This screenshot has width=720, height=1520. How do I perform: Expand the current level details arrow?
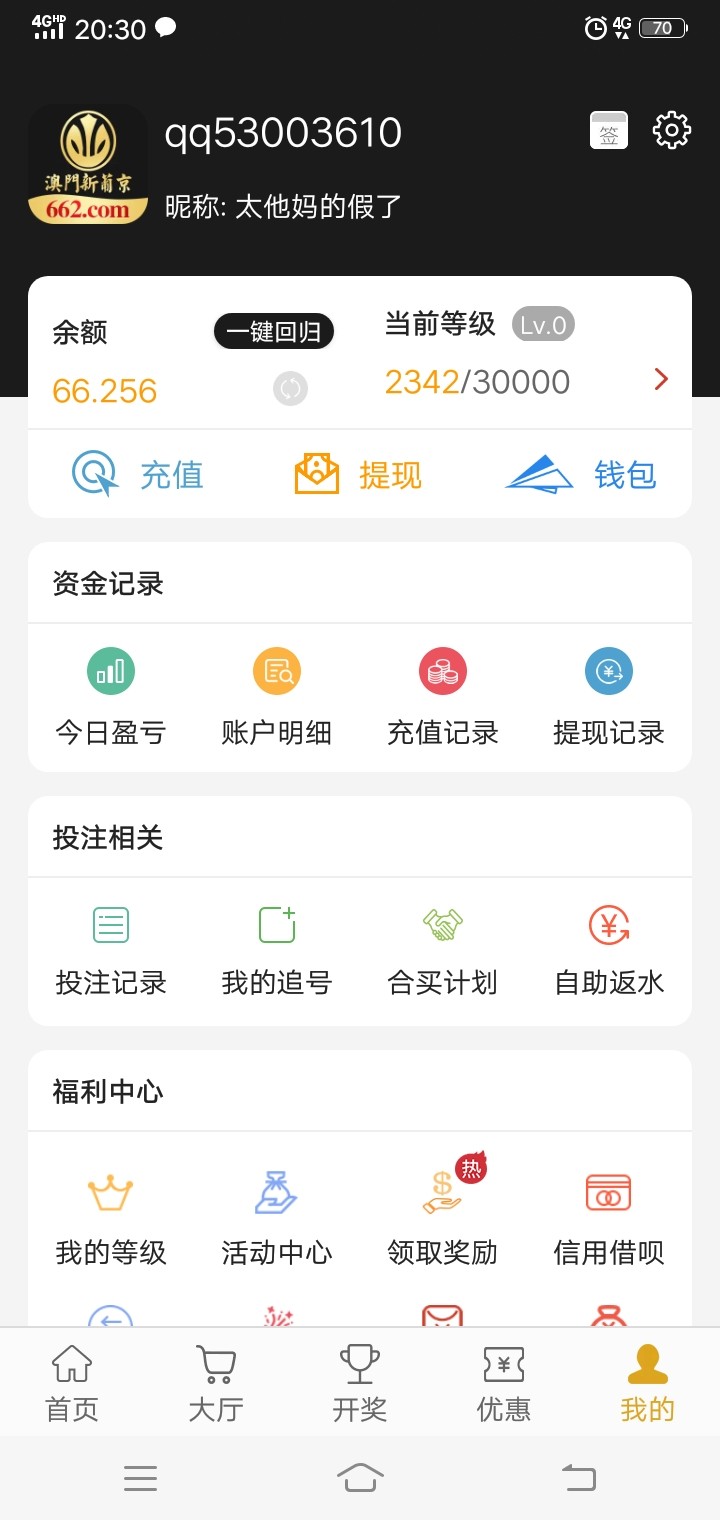click(x=661, y=379)
